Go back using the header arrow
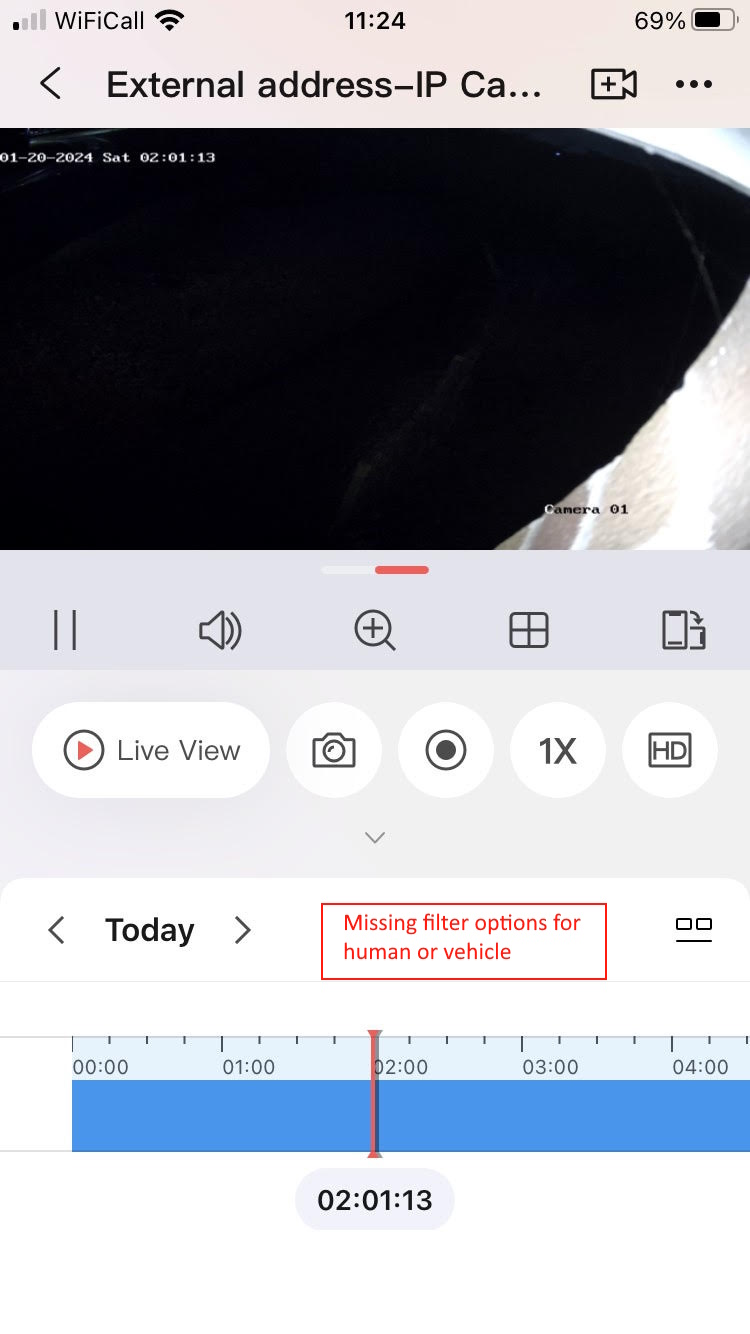 click(x=50, y=84)
